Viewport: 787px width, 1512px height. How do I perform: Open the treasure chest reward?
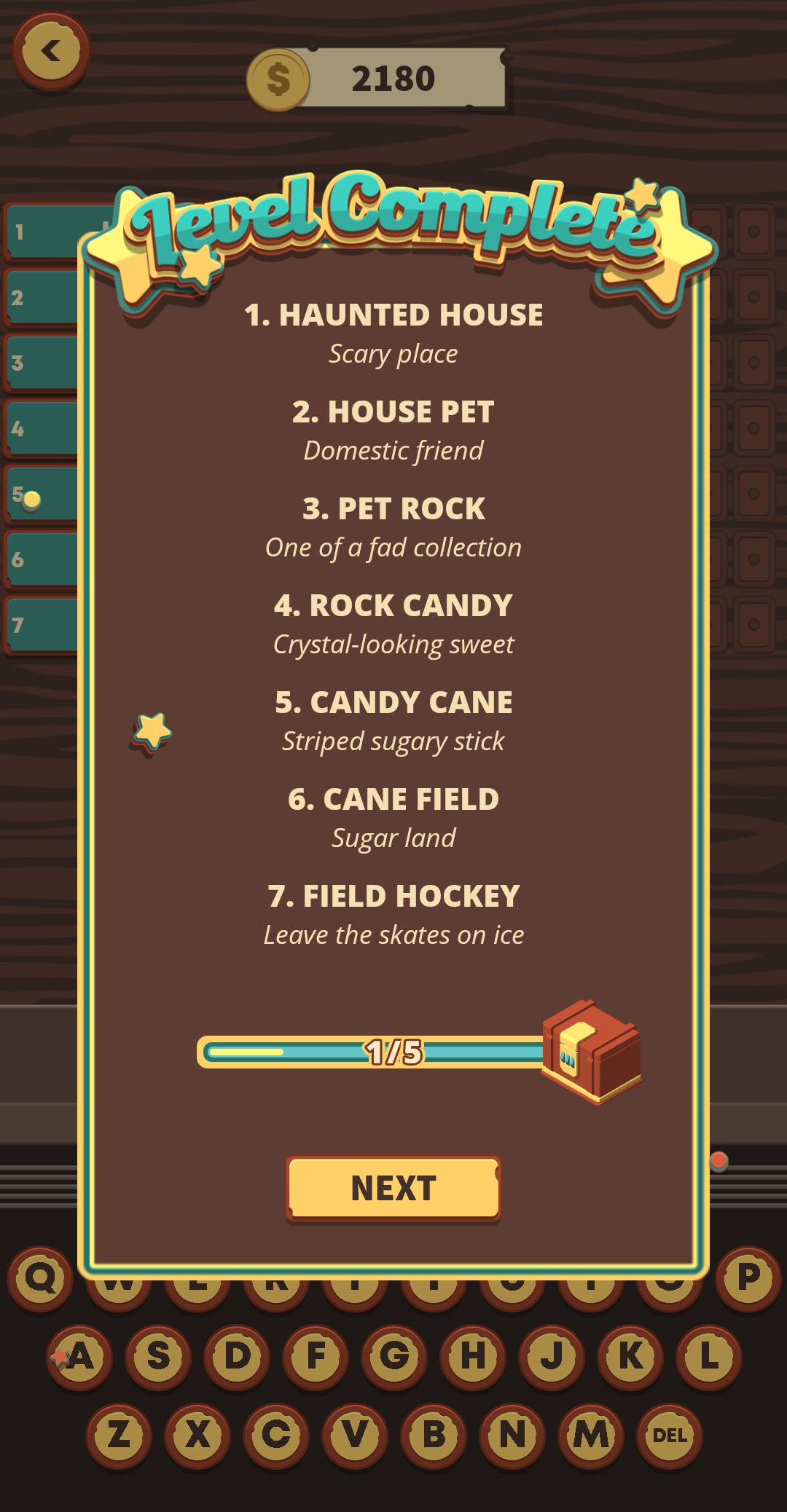click(591, 1051)
